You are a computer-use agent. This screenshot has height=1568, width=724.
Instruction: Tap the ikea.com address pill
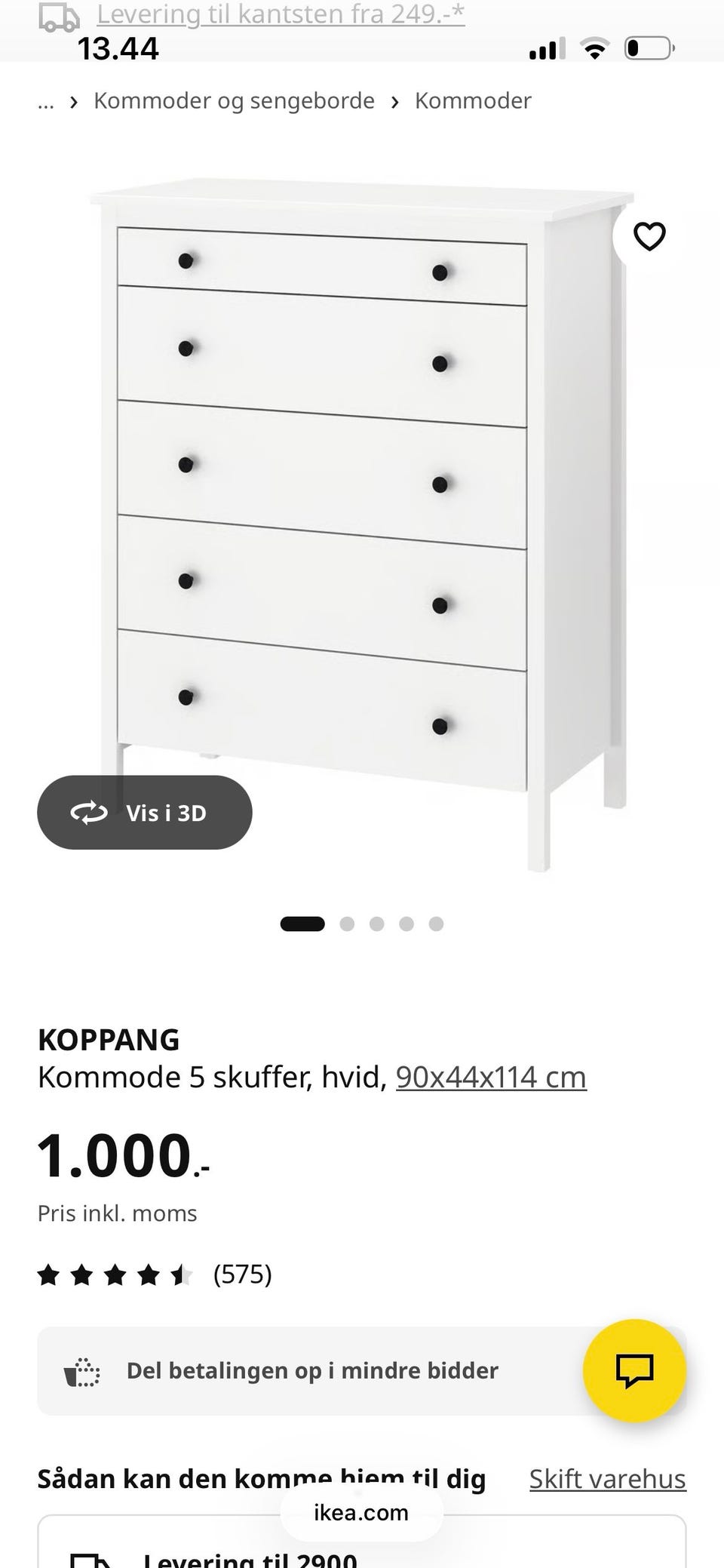tap(361, 1513)
